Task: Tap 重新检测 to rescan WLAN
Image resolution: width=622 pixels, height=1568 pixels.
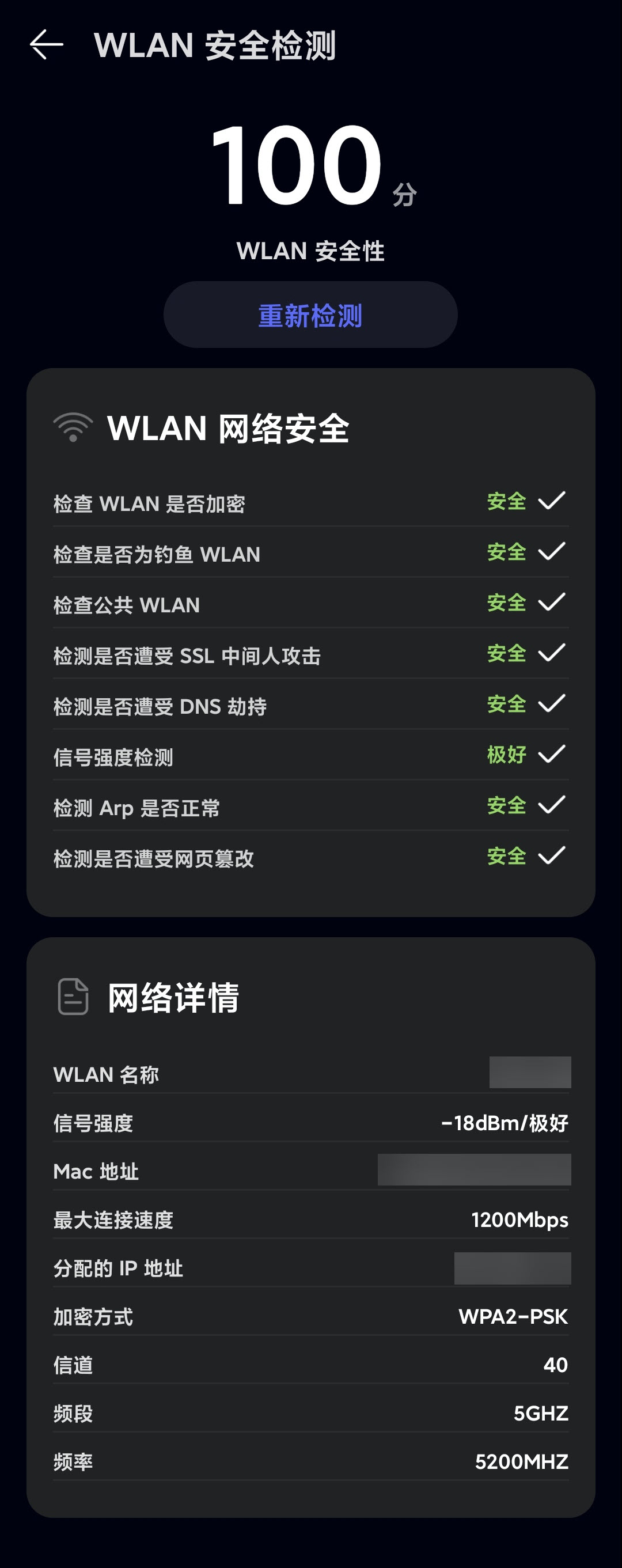Action: 310,315
